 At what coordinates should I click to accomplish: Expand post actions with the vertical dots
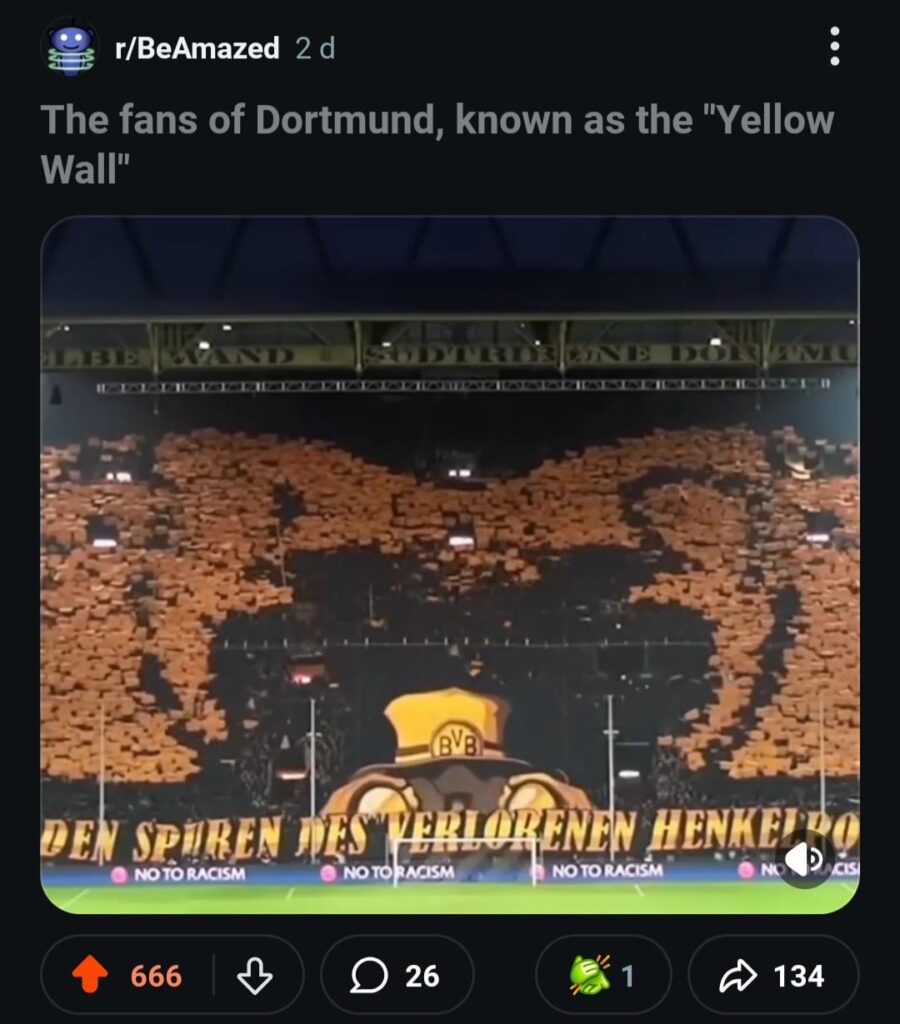(x=834, y=45)
